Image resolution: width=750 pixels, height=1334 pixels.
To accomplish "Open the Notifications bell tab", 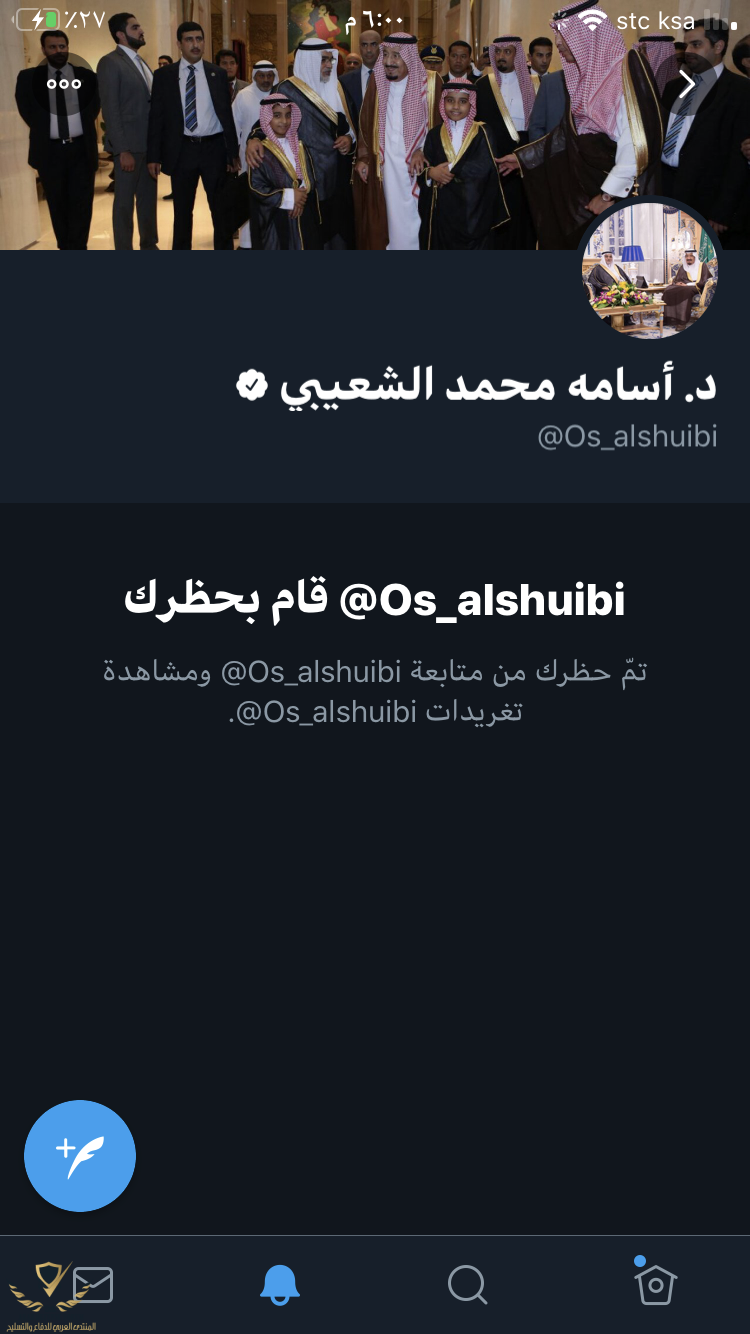I will click(279, 1284).
